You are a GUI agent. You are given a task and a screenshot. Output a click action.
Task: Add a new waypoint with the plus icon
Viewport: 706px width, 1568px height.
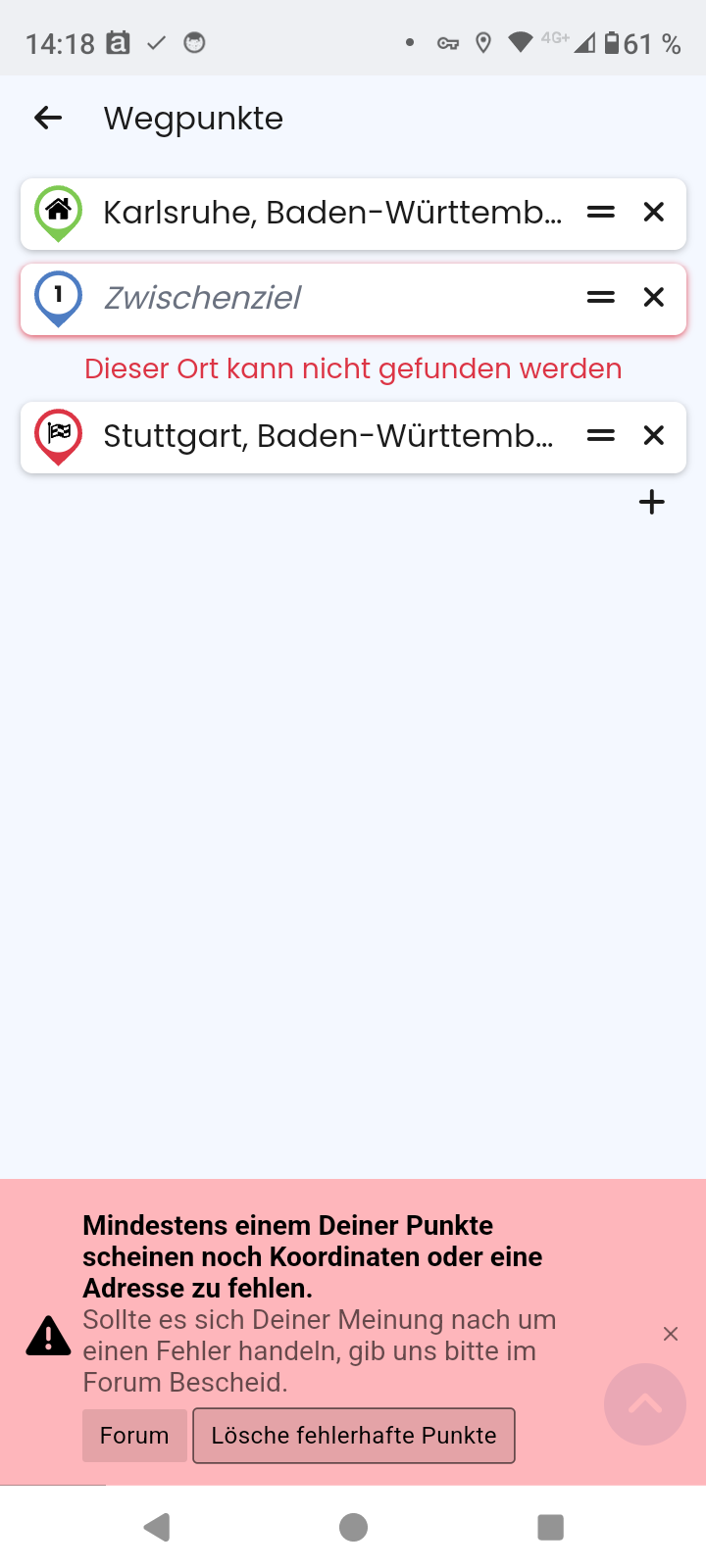coord(652,503)
